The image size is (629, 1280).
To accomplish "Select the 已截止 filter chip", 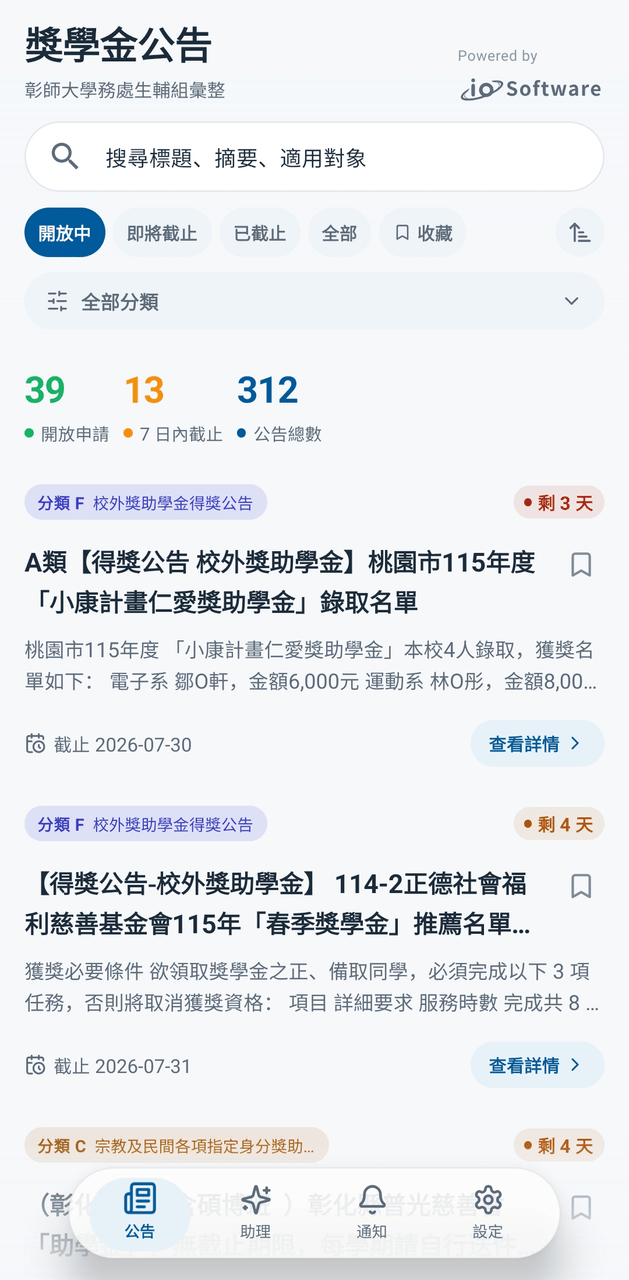I will click(x=260, y=233).
